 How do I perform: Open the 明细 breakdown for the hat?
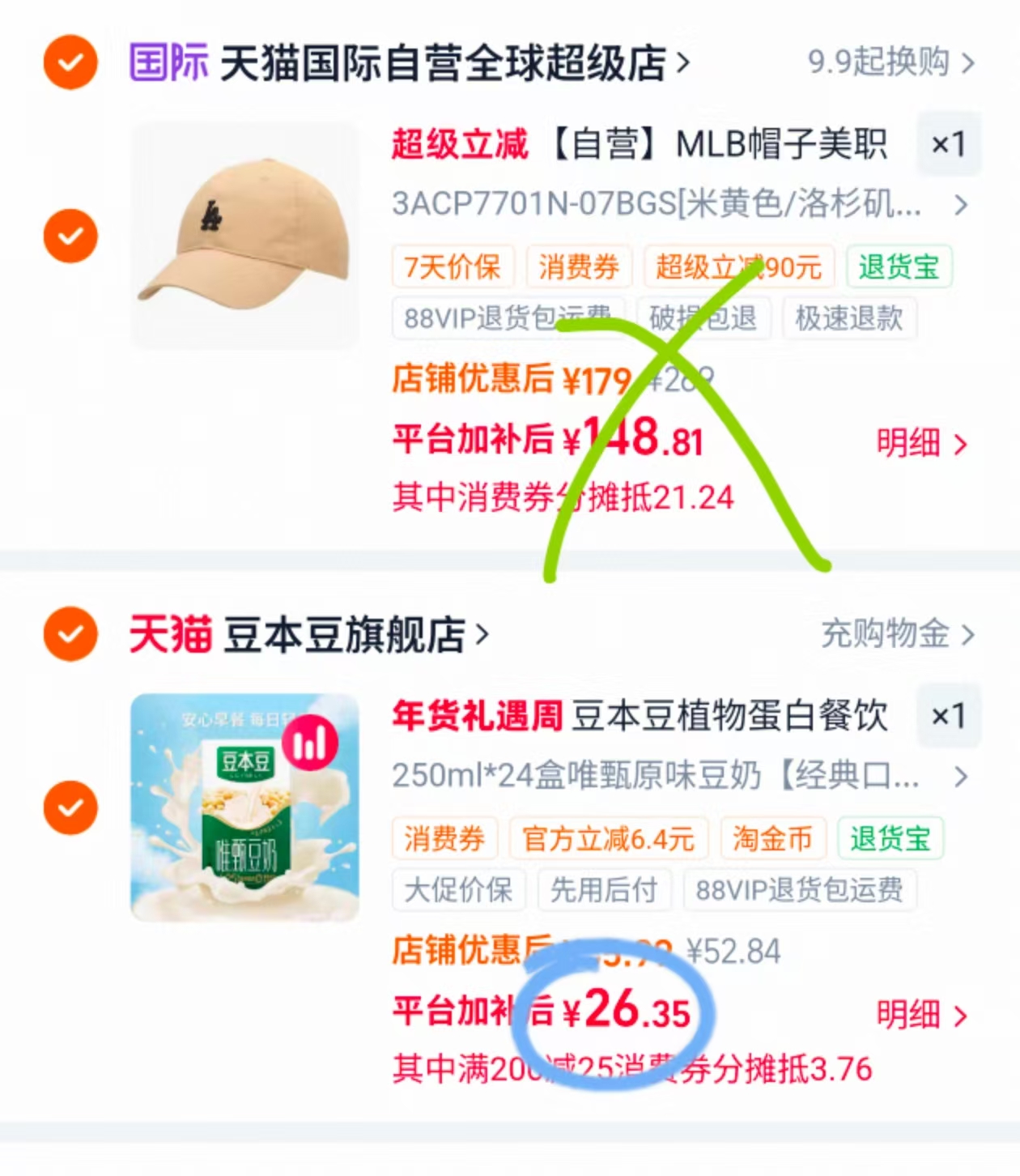[x=918, y=444]
